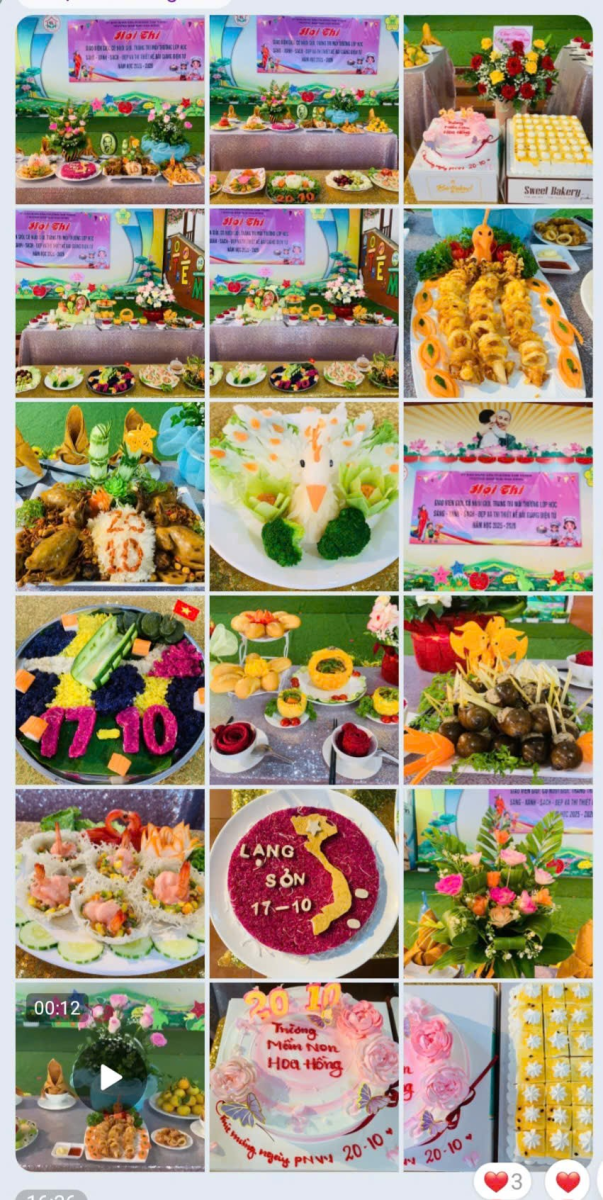This screenshot has width=603, height=1200.
Task: Play the 00:12 video clip
Action: coord(110,1076)
